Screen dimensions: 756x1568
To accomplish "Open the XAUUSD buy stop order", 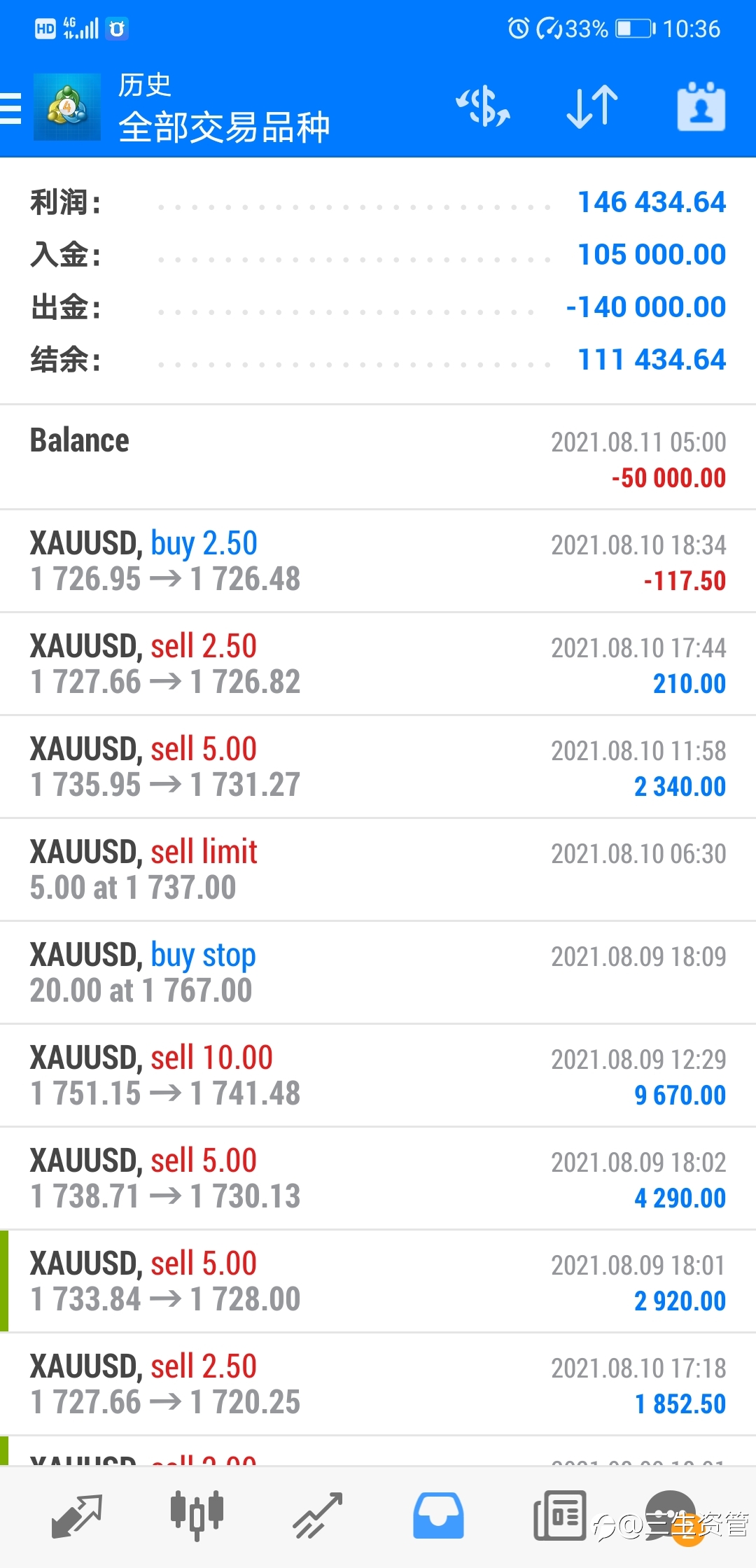I will [378, 972].
